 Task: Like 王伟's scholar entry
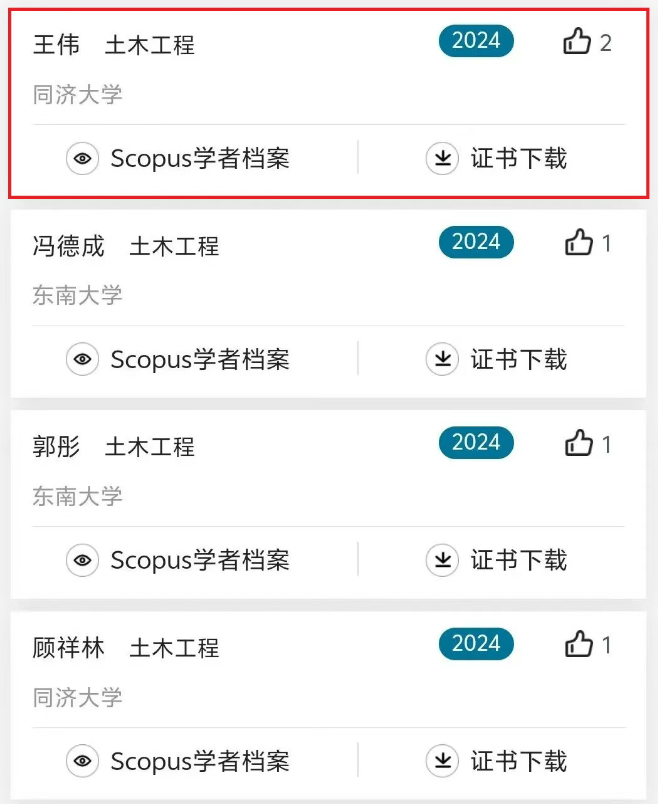(578, 42)
